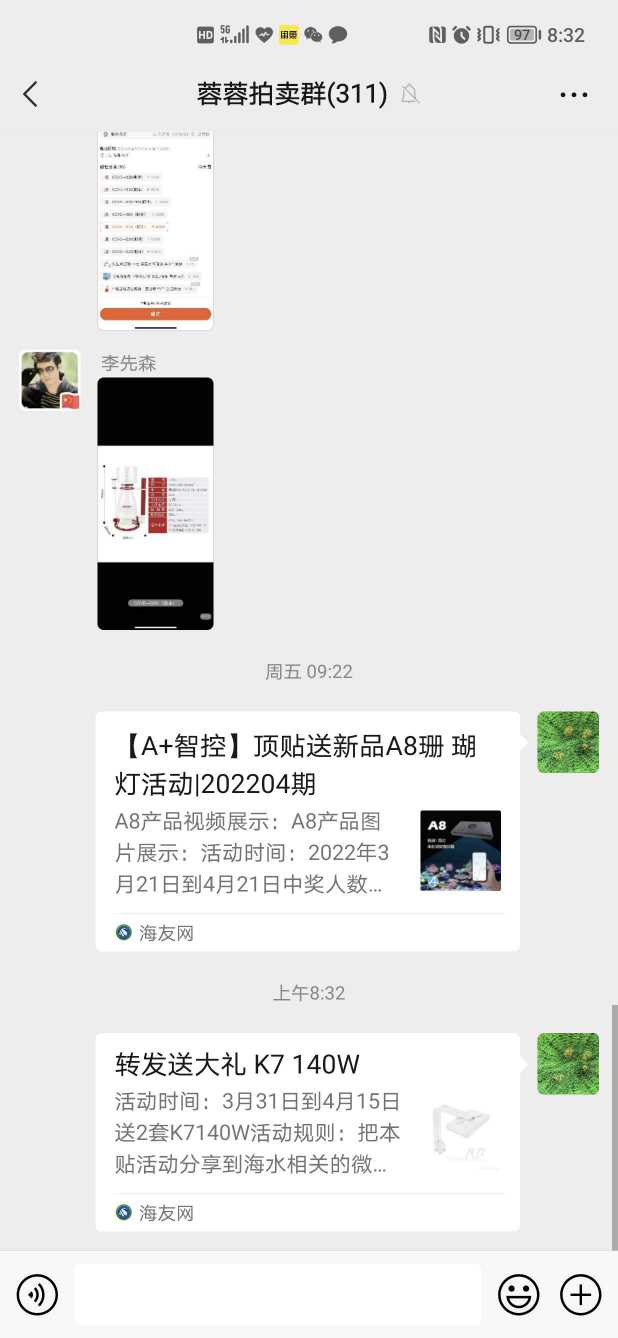This screenshot has width=618, height=1338.
Task: Open 李先森's profile avatar
Action: tap(50, 380)
